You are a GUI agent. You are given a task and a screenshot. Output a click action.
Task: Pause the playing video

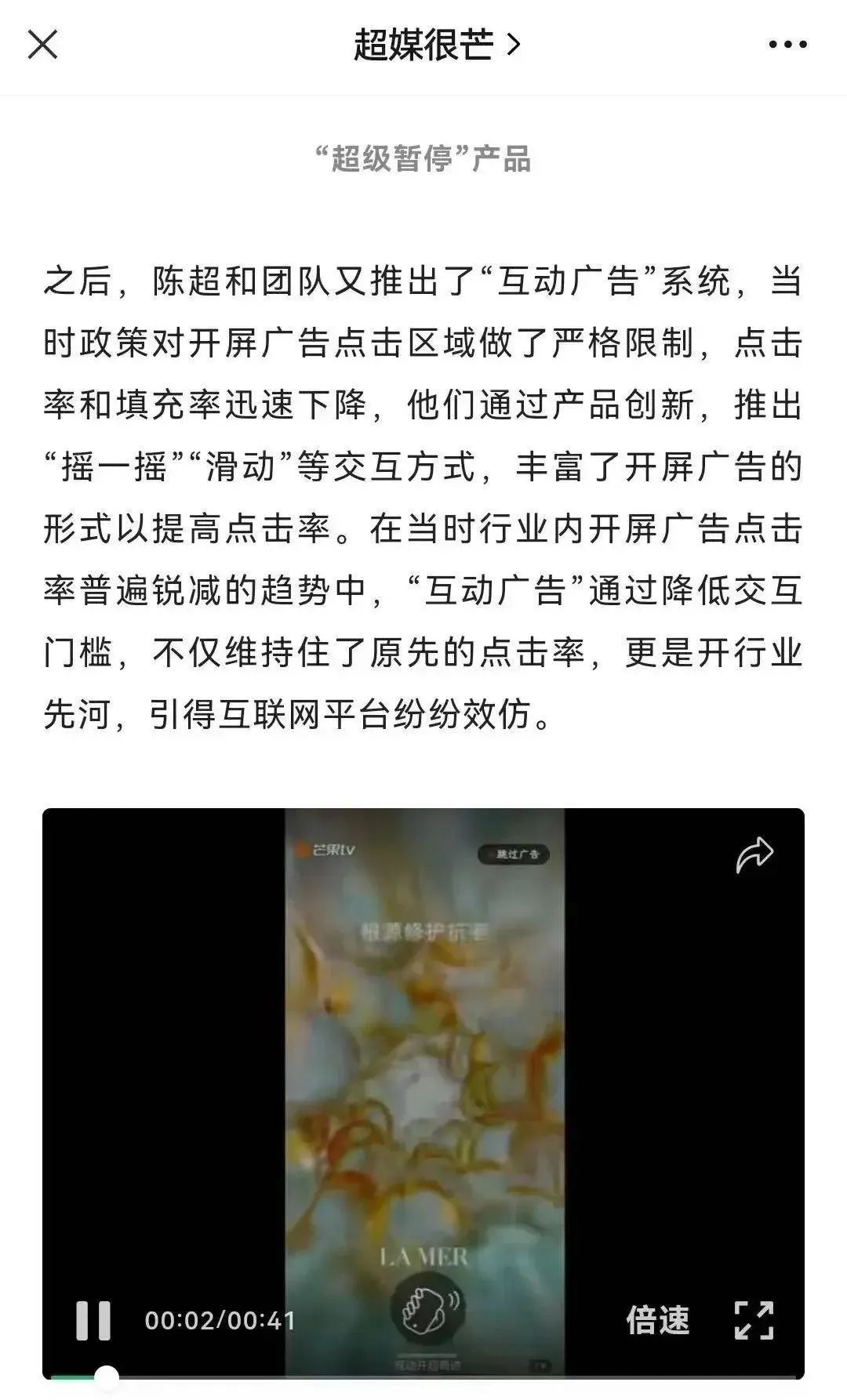pyautogui.click(x=93, y=1320)
